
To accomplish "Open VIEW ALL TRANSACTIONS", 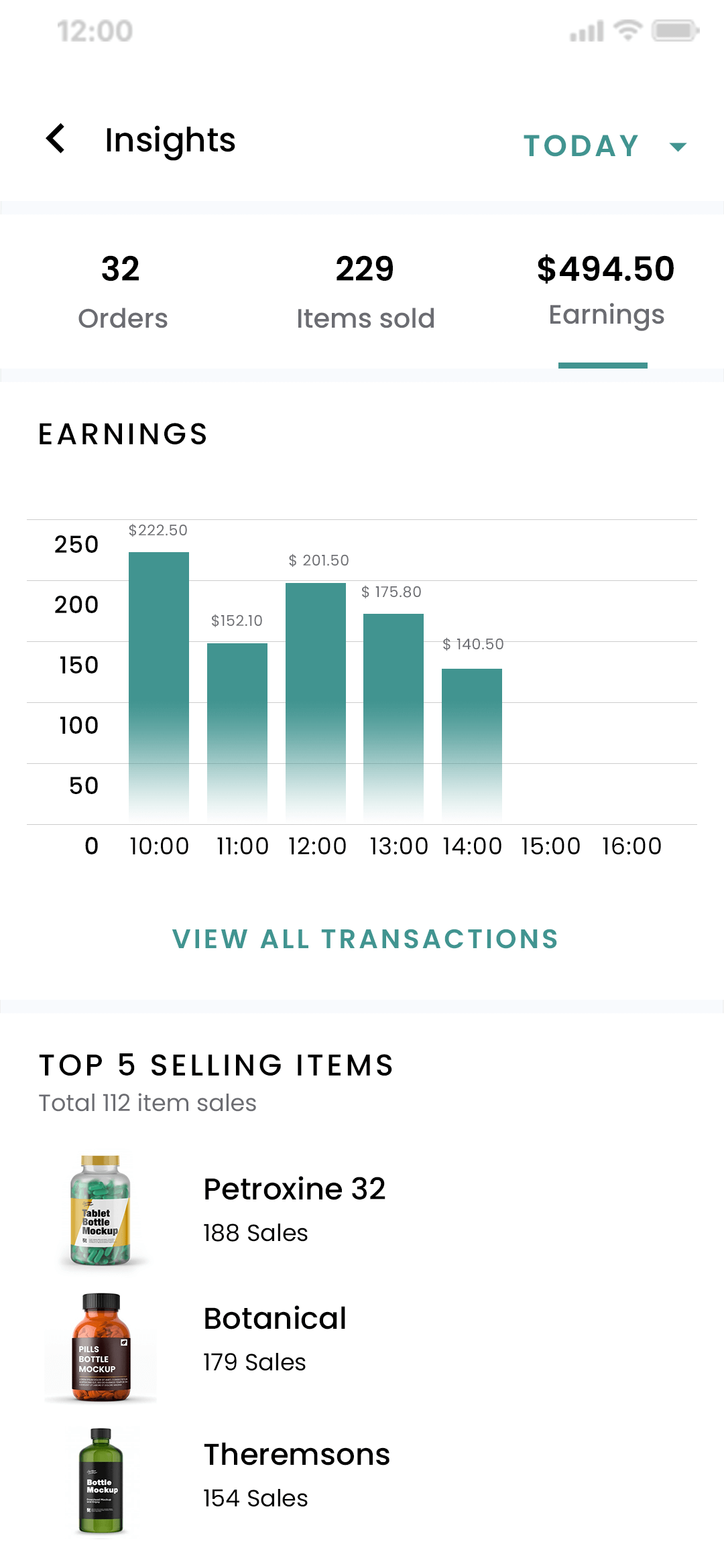I will 365,939.
